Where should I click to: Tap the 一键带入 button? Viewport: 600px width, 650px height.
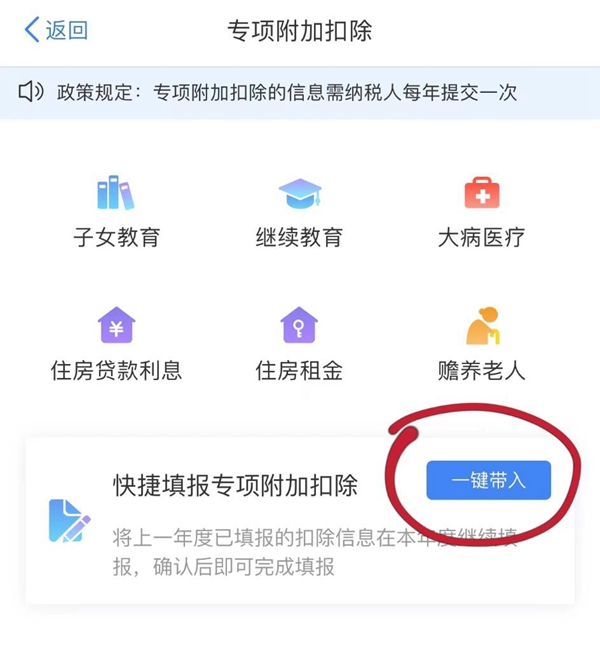pyautogui.click(x=488, y=480)
